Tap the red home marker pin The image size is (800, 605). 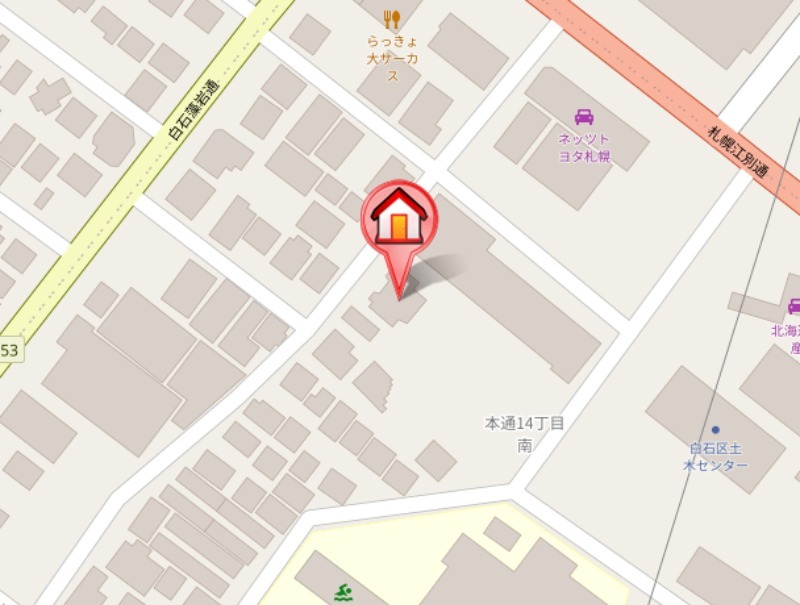point(399,219)
